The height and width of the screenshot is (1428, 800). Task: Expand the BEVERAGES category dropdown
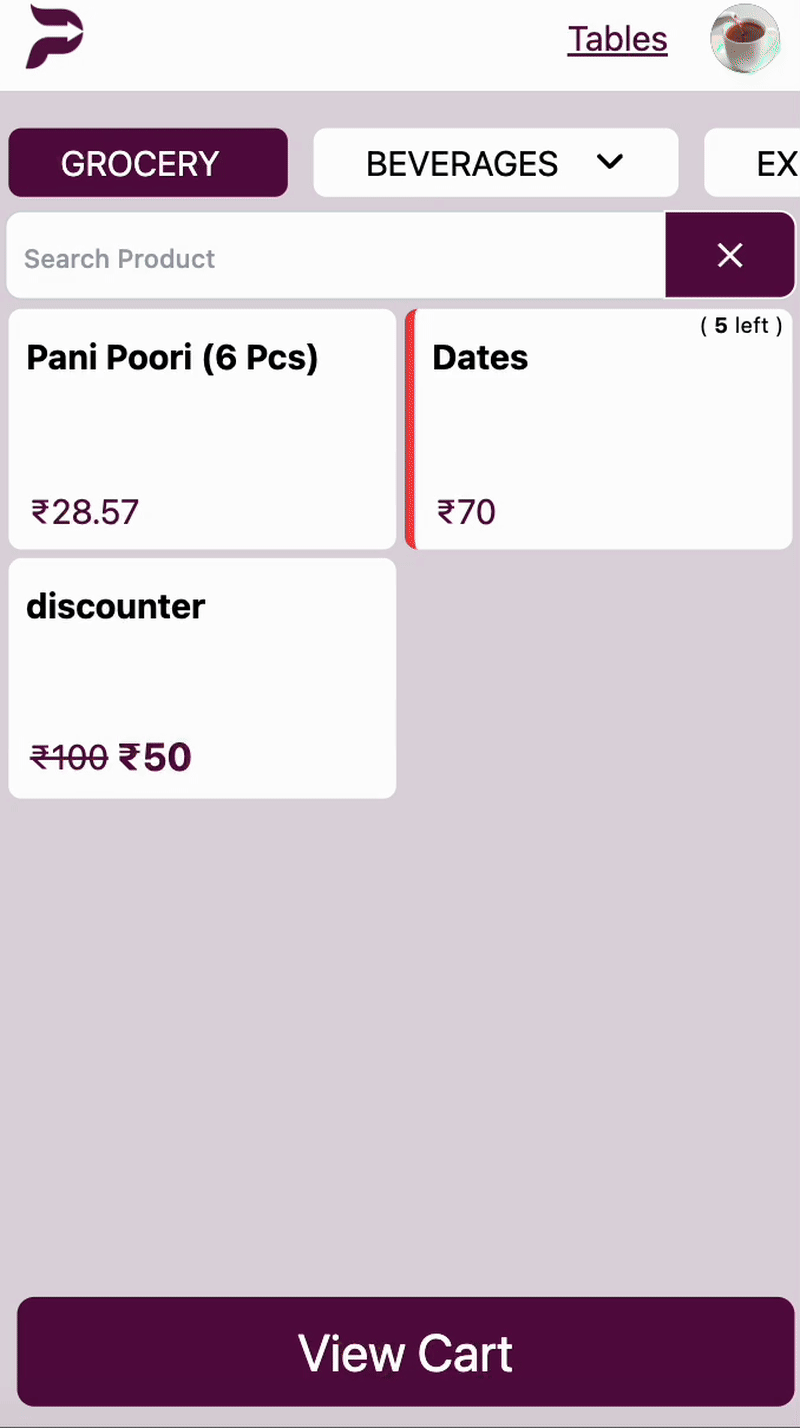pos(495,163)
